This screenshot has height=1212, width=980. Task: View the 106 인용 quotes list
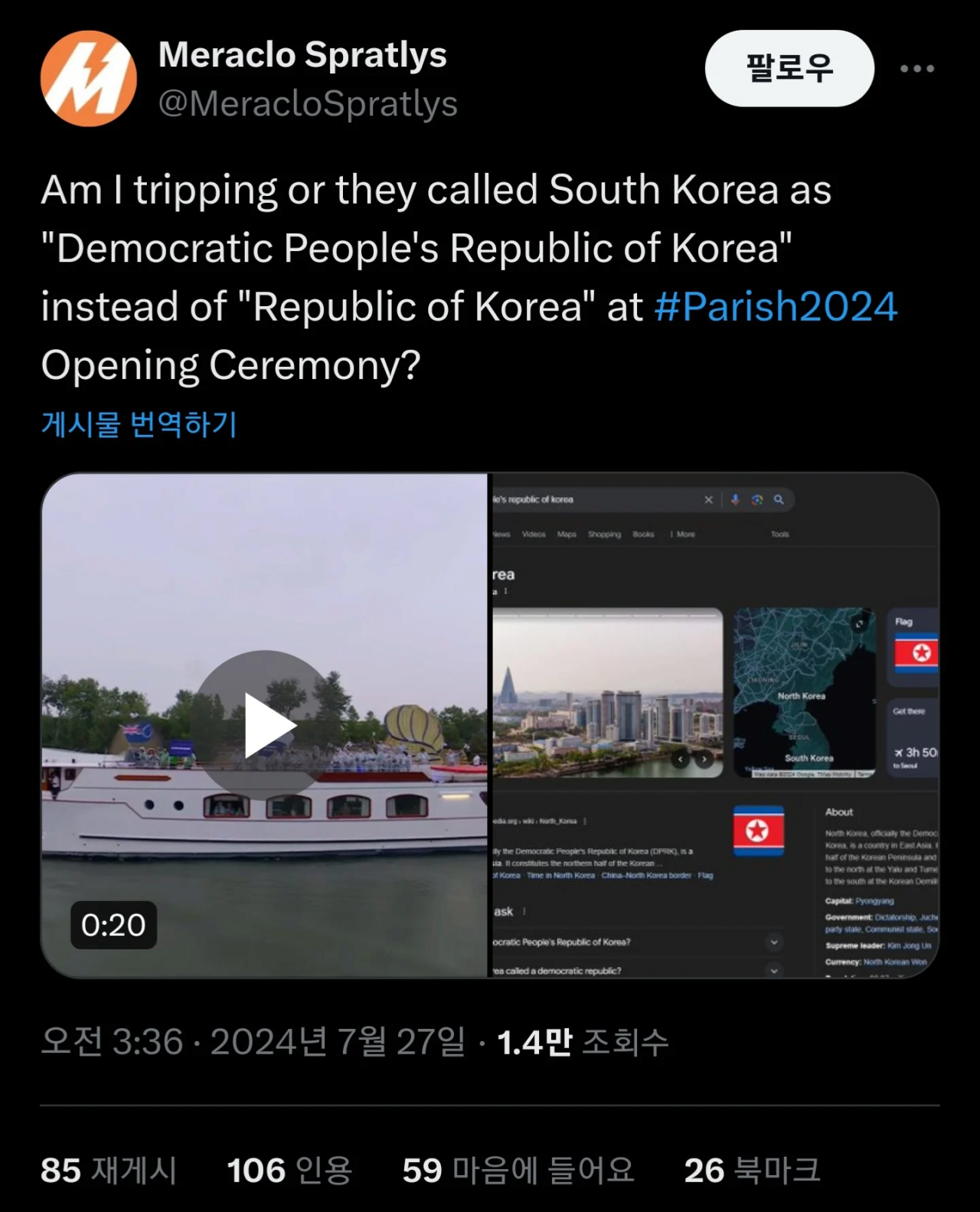tap(289, 1170)
